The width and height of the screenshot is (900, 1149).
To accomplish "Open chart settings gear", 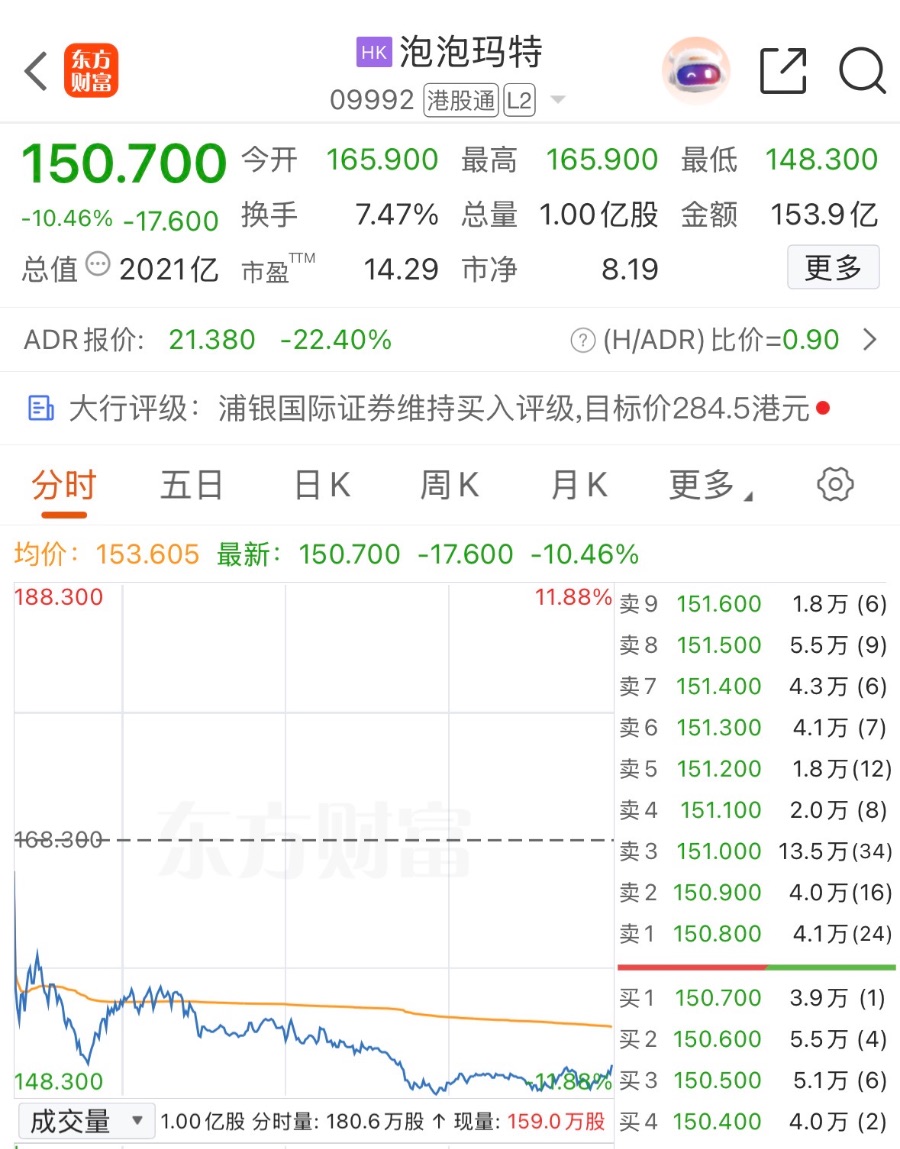I will [835, 486].
